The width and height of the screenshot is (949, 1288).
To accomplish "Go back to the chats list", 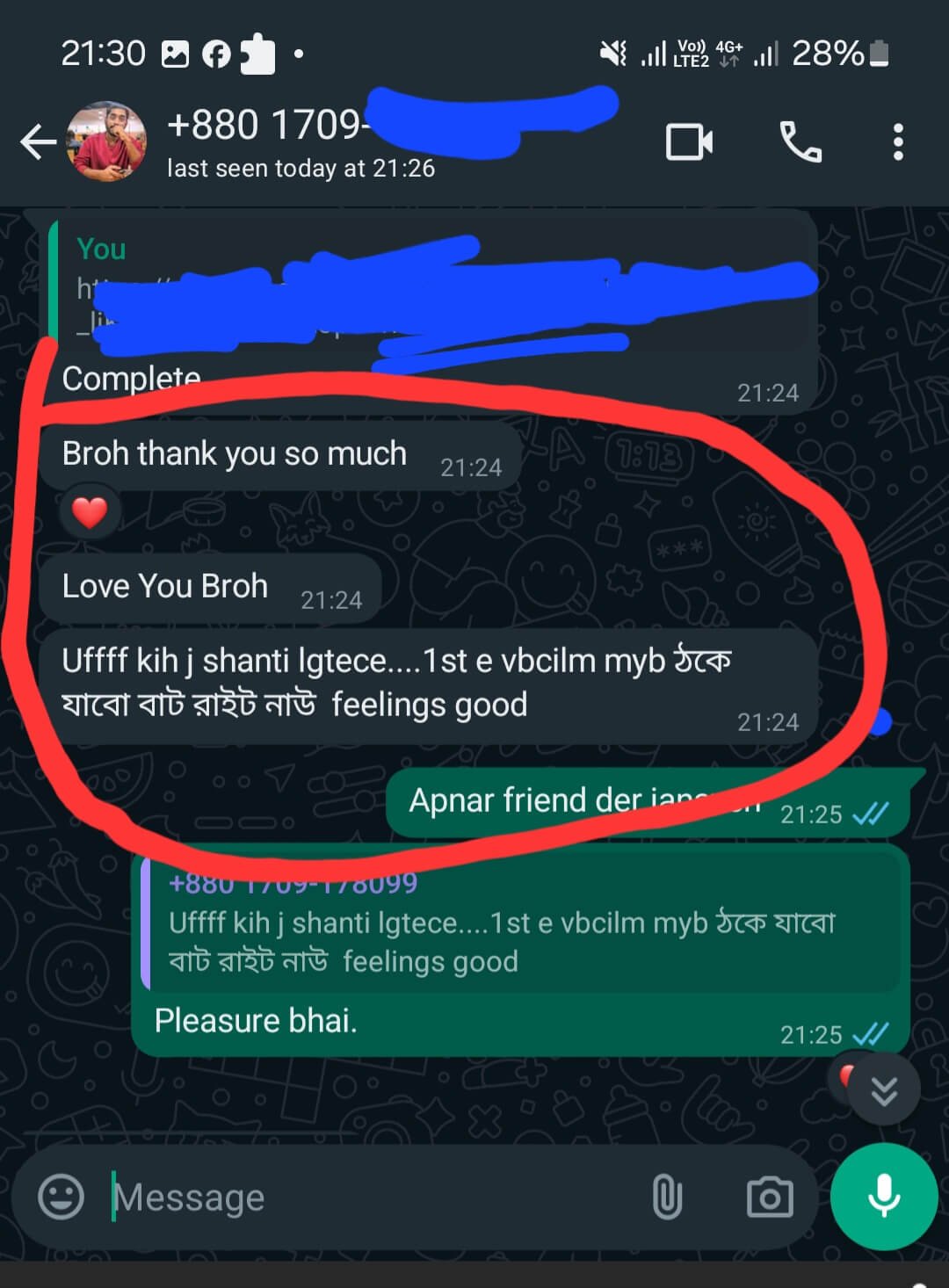I will pyautogui.click(x=38, y=141).
